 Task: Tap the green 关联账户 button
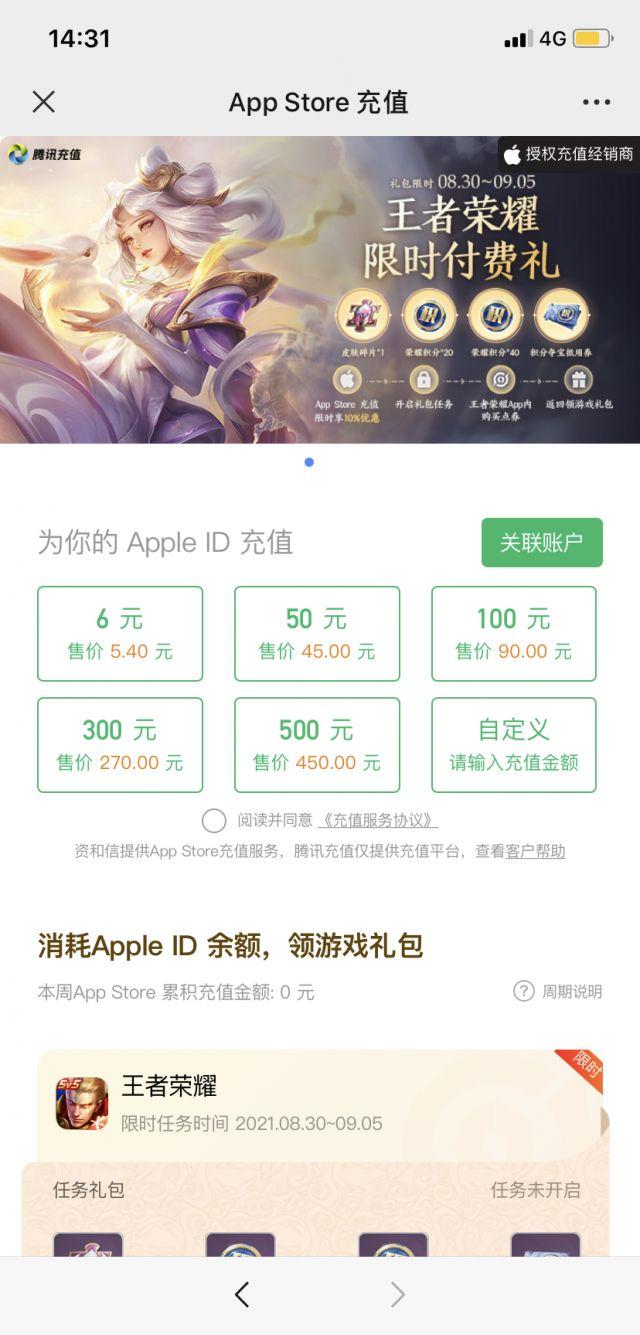point(541,542)
